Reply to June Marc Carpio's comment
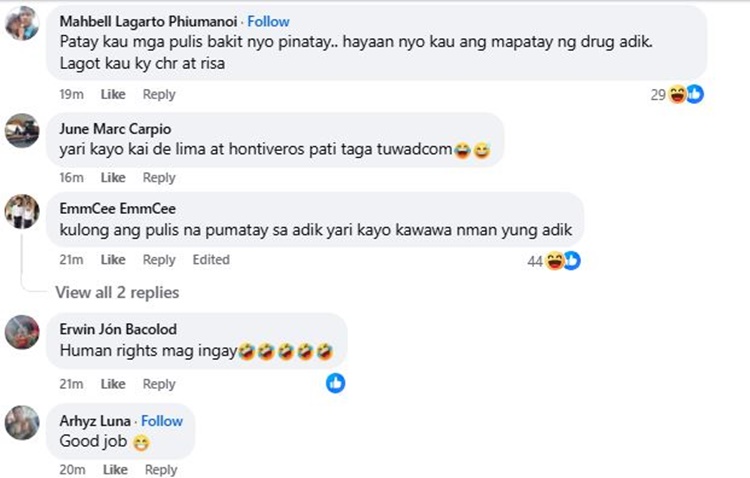 pos(158,177)
